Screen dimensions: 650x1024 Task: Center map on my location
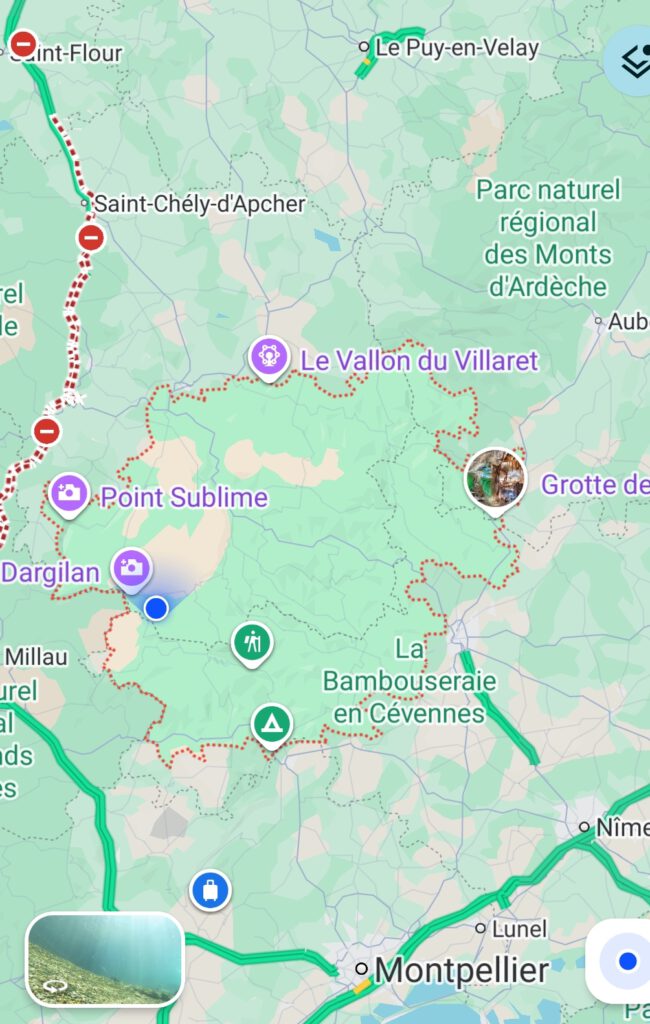626,961
